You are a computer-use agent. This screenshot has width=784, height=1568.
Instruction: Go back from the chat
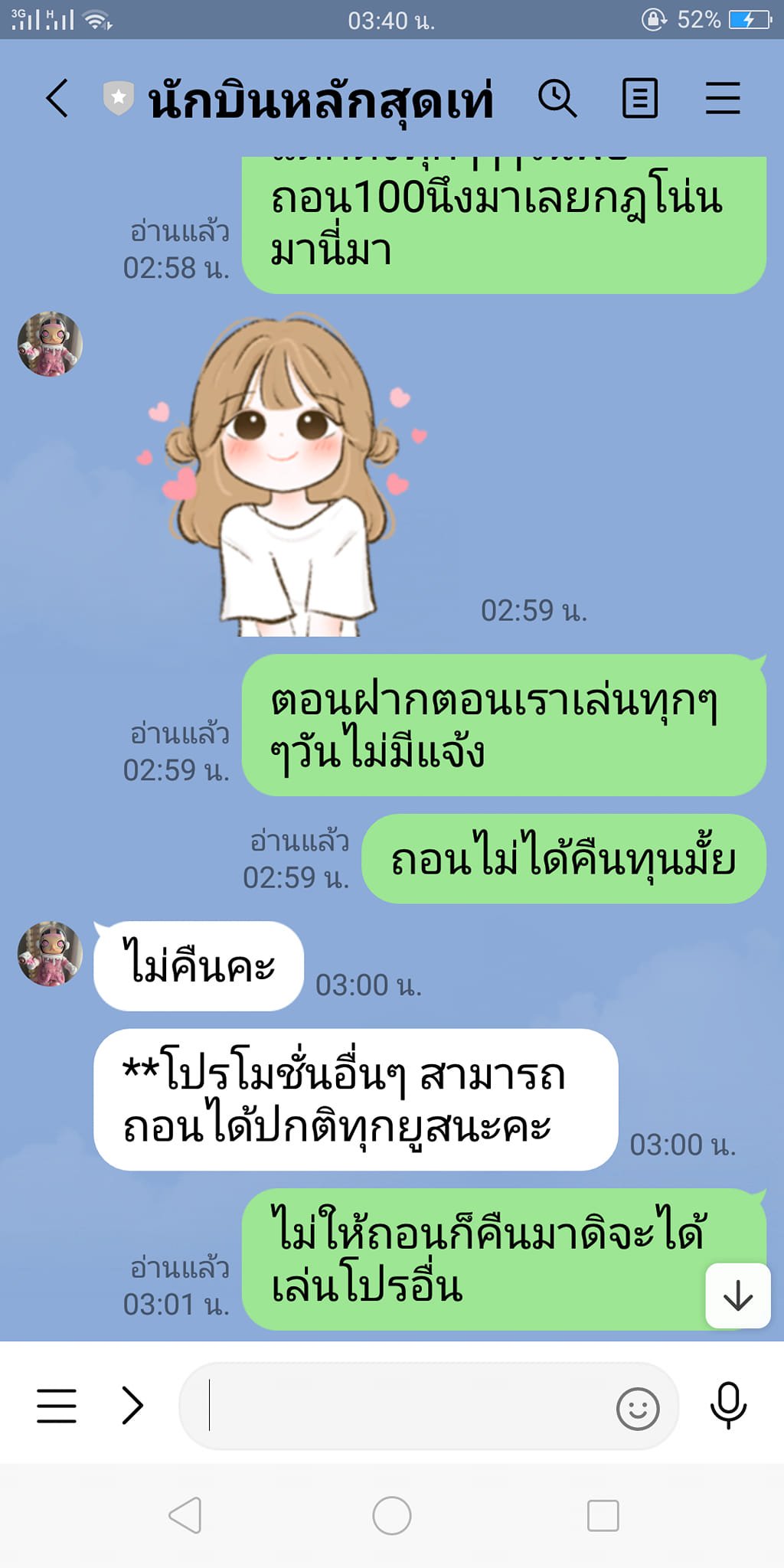tap(57, 99)
